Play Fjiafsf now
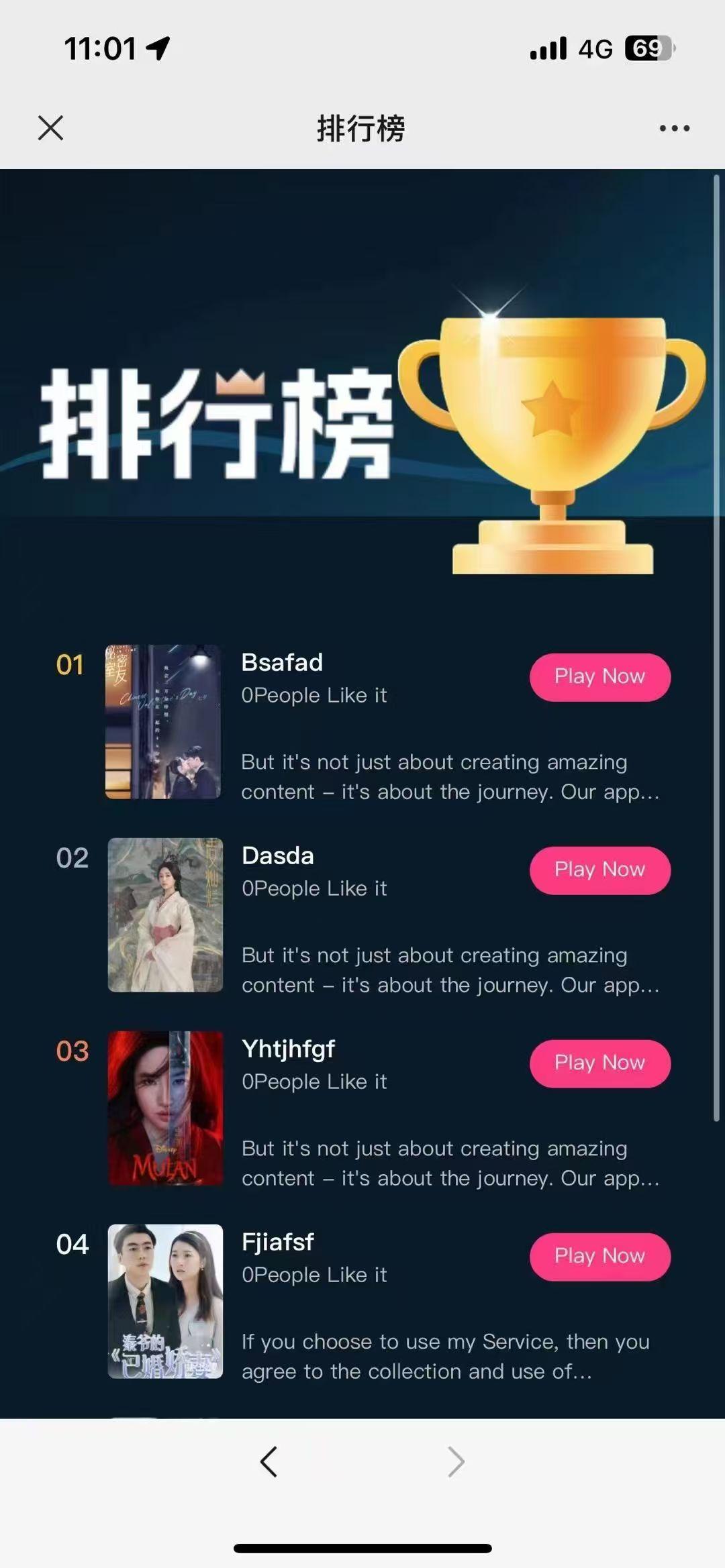The height and width of the screenshot is (1568, 725). [x=599, y=1257]
